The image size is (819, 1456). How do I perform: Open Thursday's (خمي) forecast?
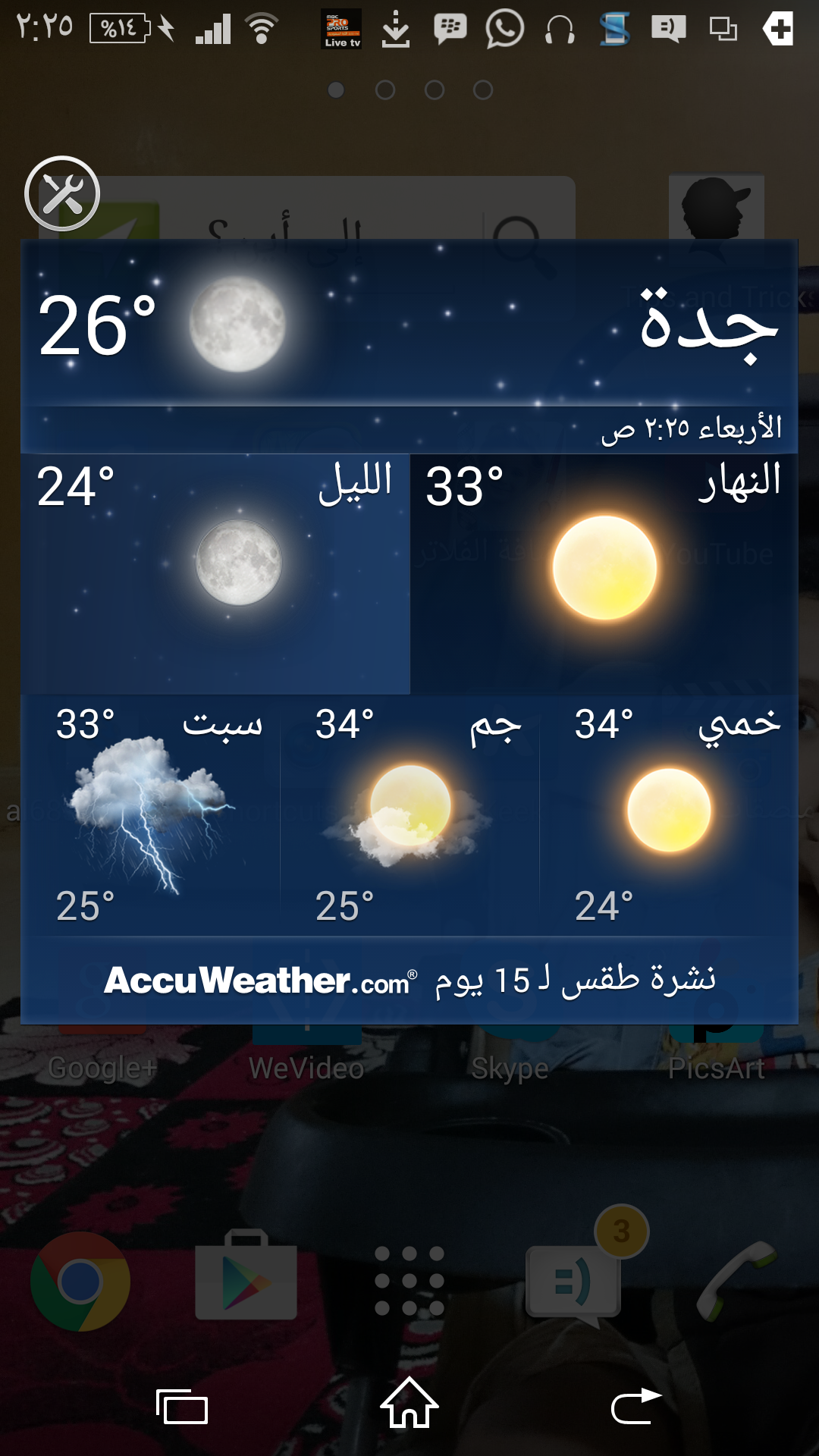pos(669,815)
